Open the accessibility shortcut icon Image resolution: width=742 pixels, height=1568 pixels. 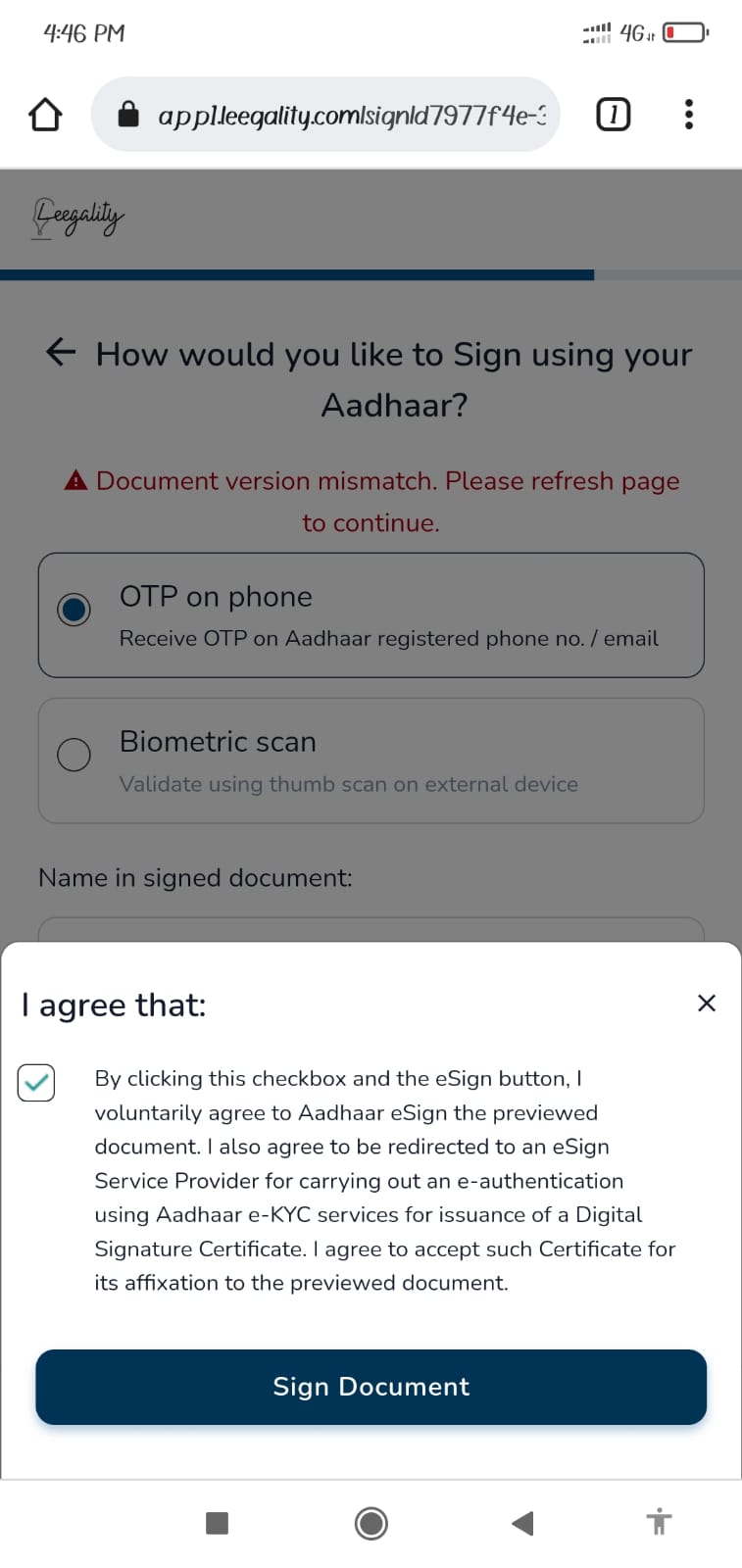pyautogui.click(x=660, y=1522)
